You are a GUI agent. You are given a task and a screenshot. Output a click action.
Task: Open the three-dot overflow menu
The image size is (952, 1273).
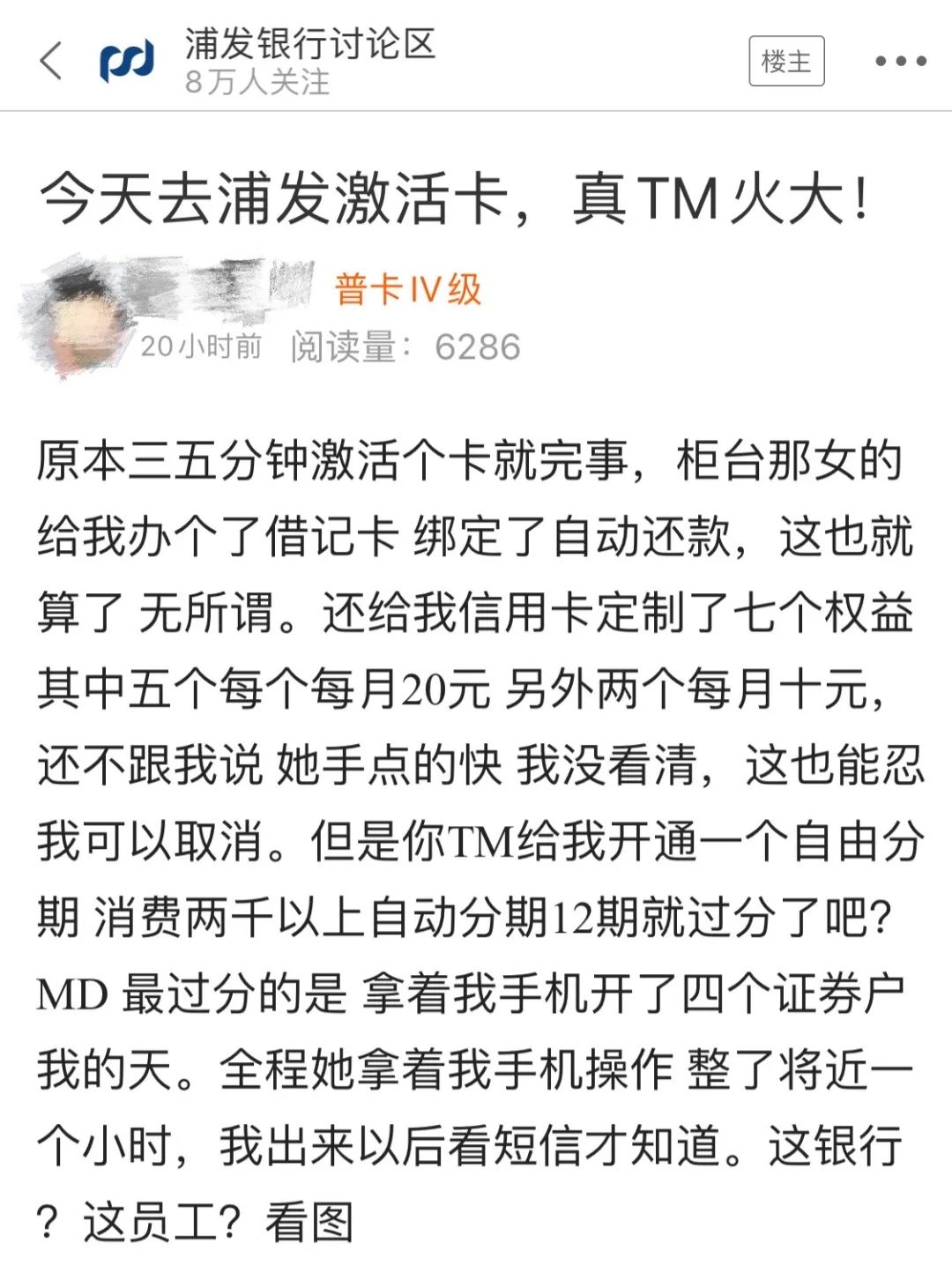900,61
